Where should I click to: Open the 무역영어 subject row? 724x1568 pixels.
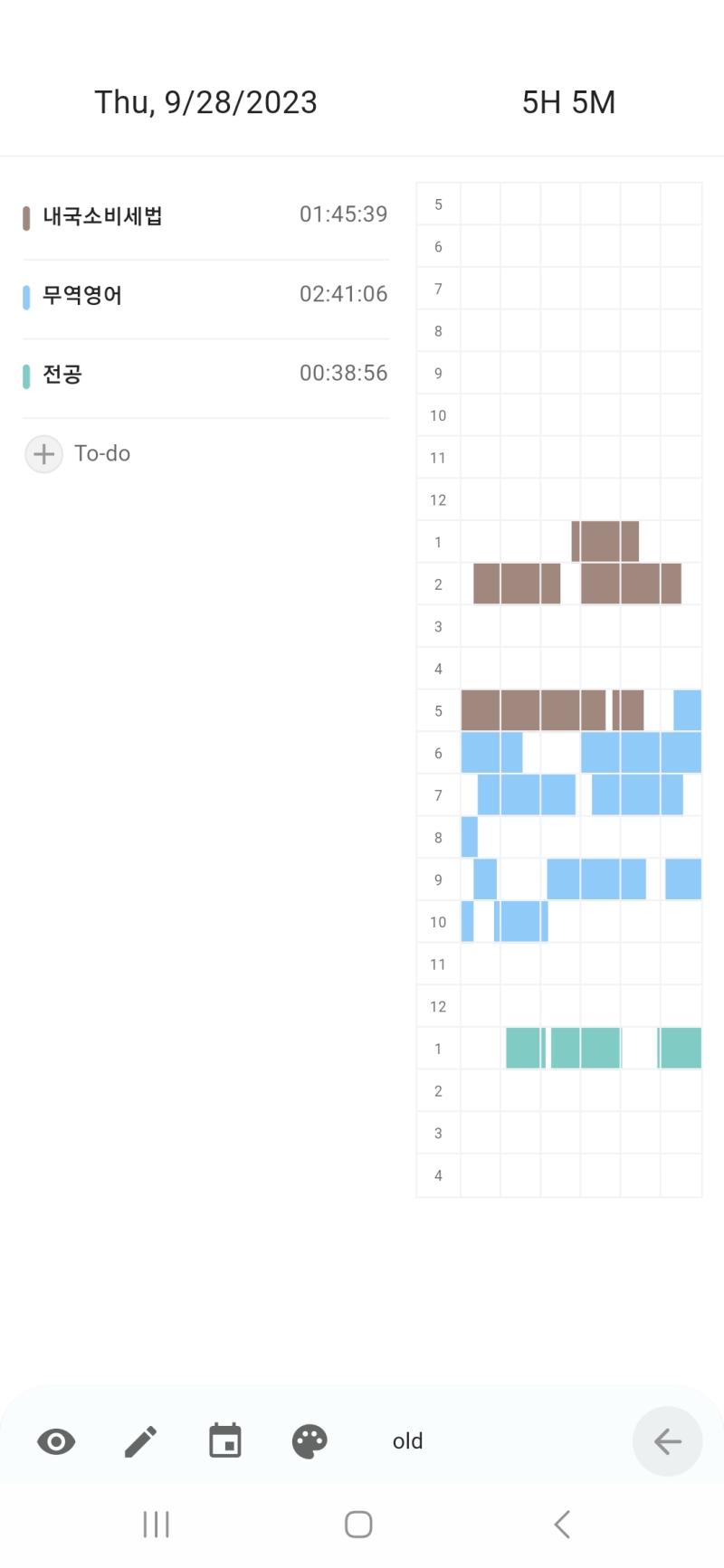click(205, 296)
